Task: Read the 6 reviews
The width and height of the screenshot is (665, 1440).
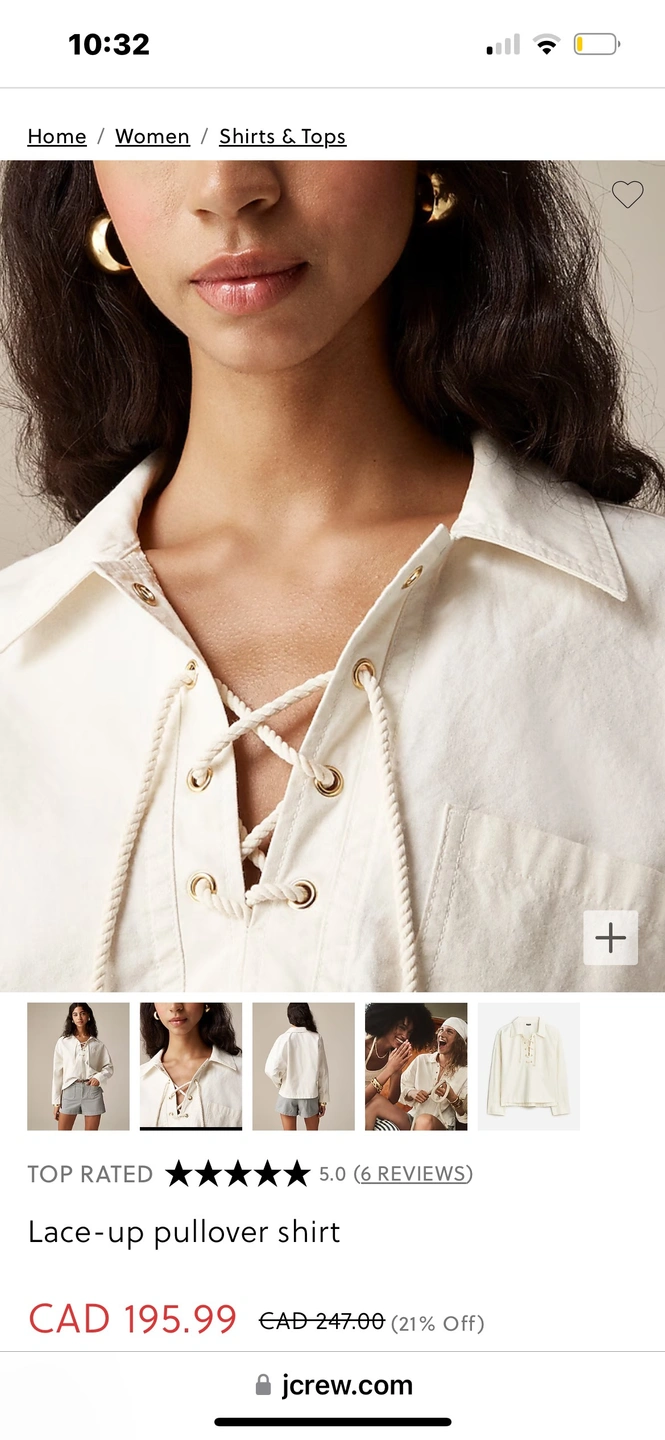Action: pos(415,1174)
